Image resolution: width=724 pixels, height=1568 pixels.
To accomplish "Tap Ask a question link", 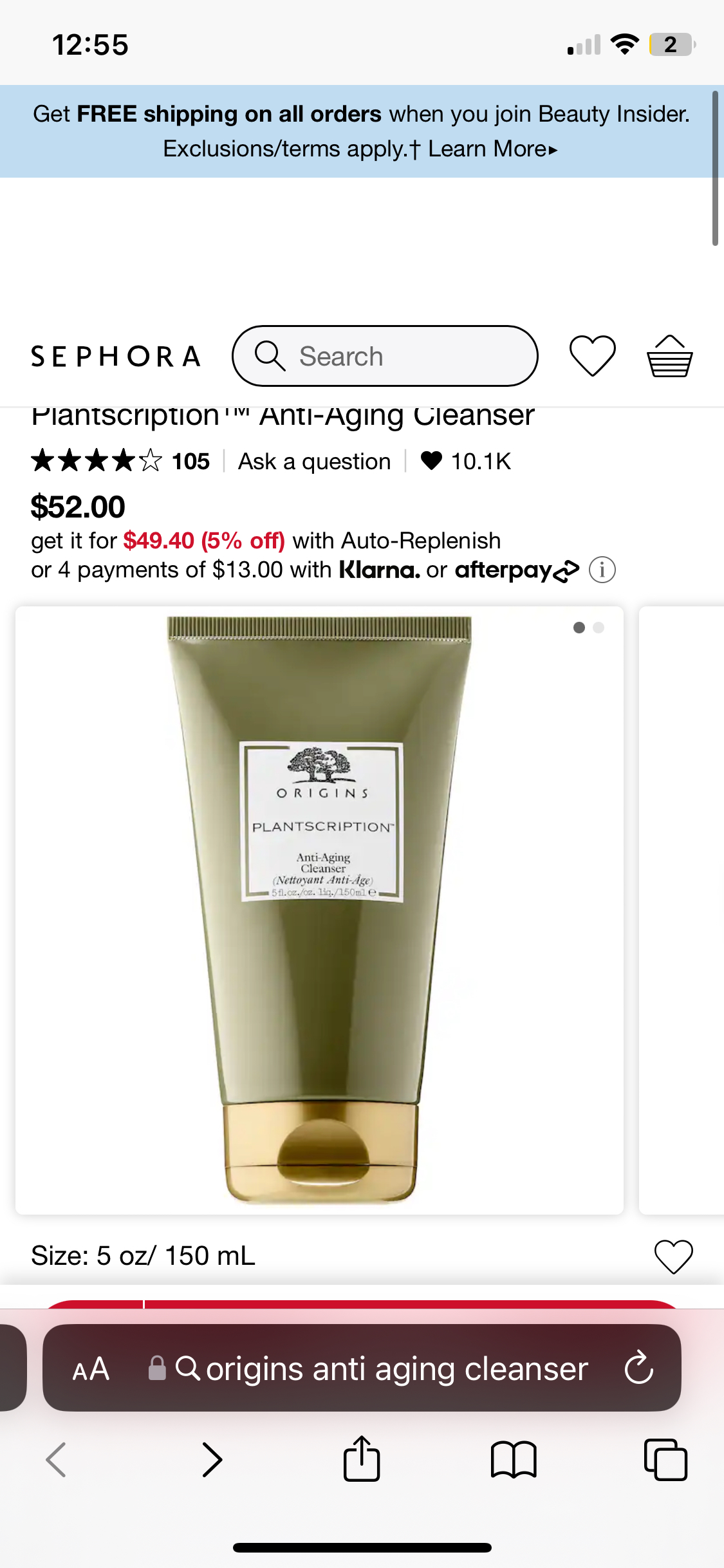I will pyautogui.click(x=314, y=461).
